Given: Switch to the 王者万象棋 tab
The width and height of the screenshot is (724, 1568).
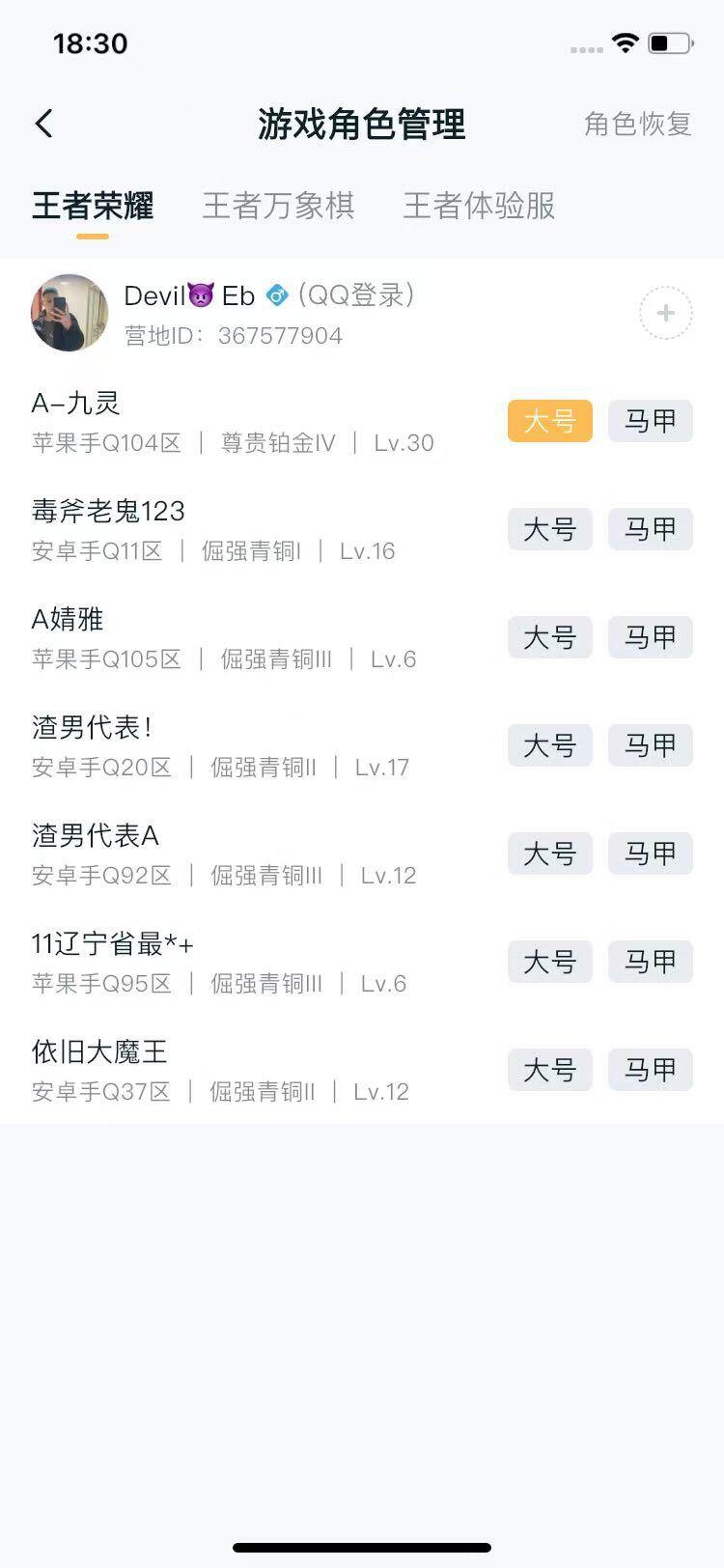Looking at the screenshot, I should [x=280, y=206].
